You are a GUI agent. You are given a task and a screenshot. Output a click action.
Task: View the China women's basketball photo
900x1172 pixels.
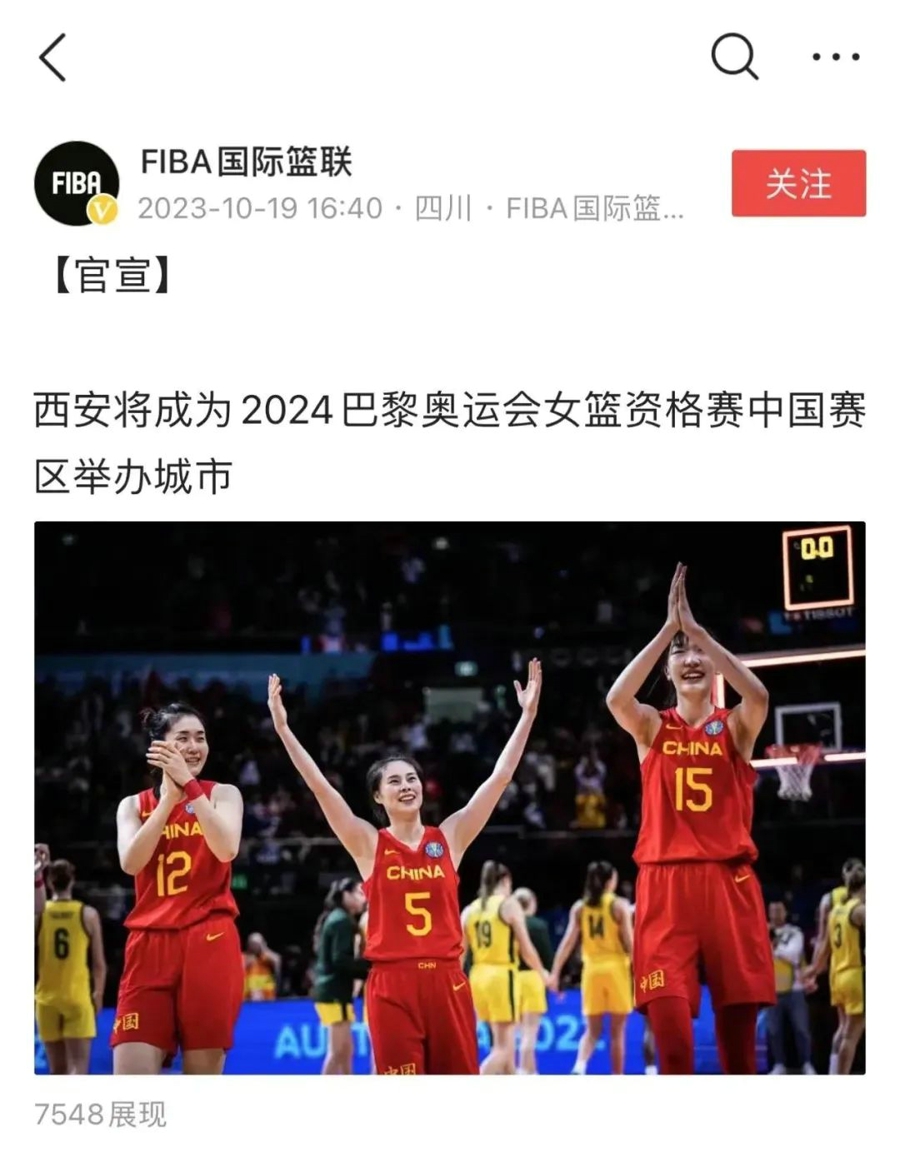450,797
